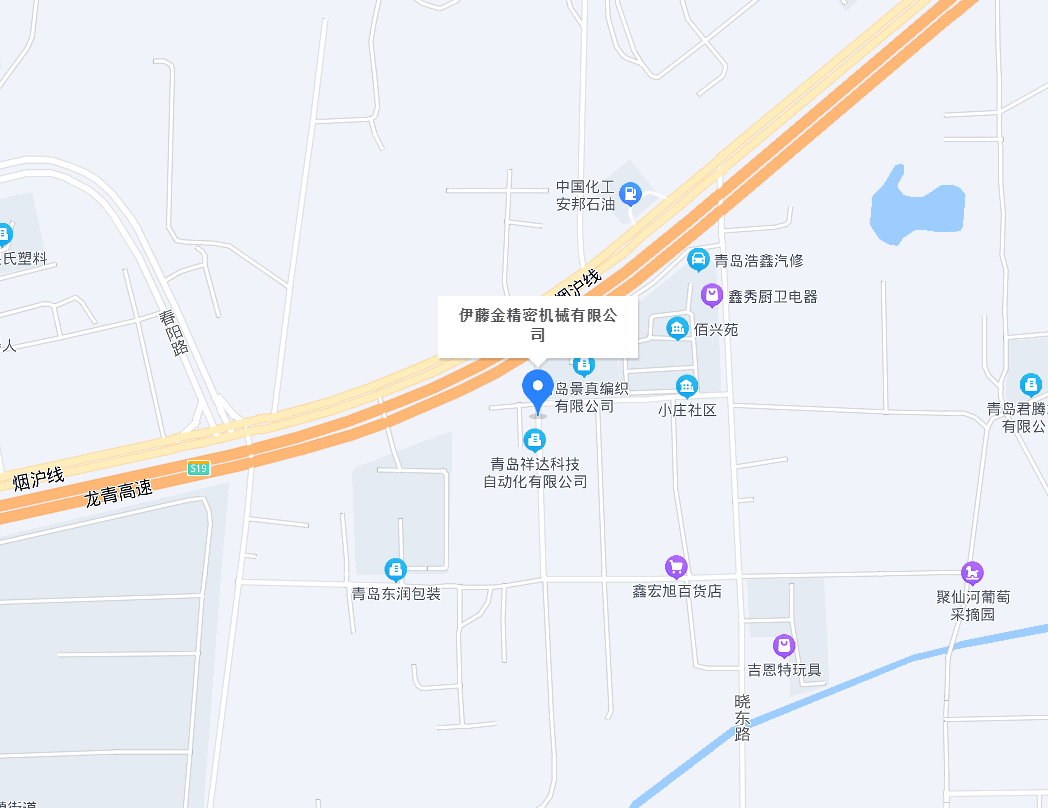Open the 小庄社区 community marker
Image resolution: width=1048 pixels, height=808 pixels.
coord(686,387)
